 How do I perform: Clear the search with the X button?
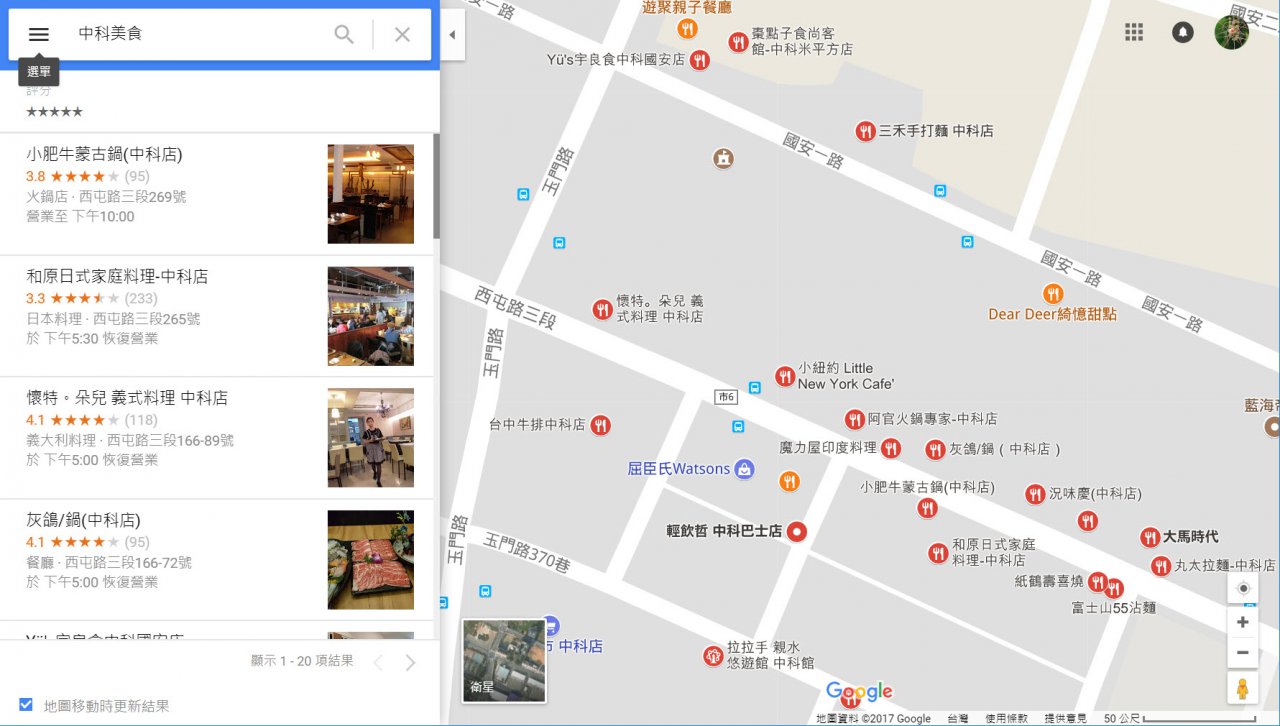point(402,34)
